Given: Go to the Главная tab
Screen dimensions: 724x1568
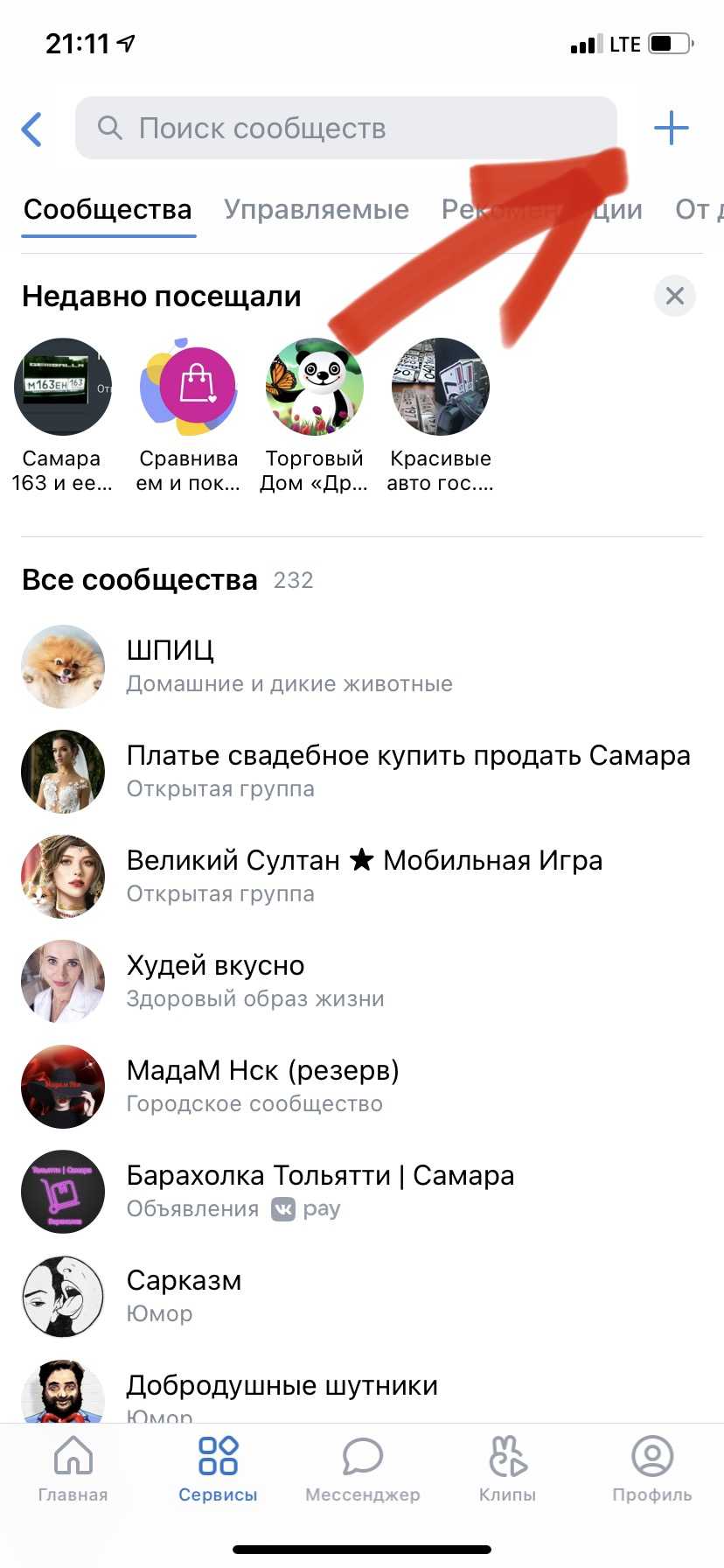Looking at the screenshot, I should (73, 1468).
